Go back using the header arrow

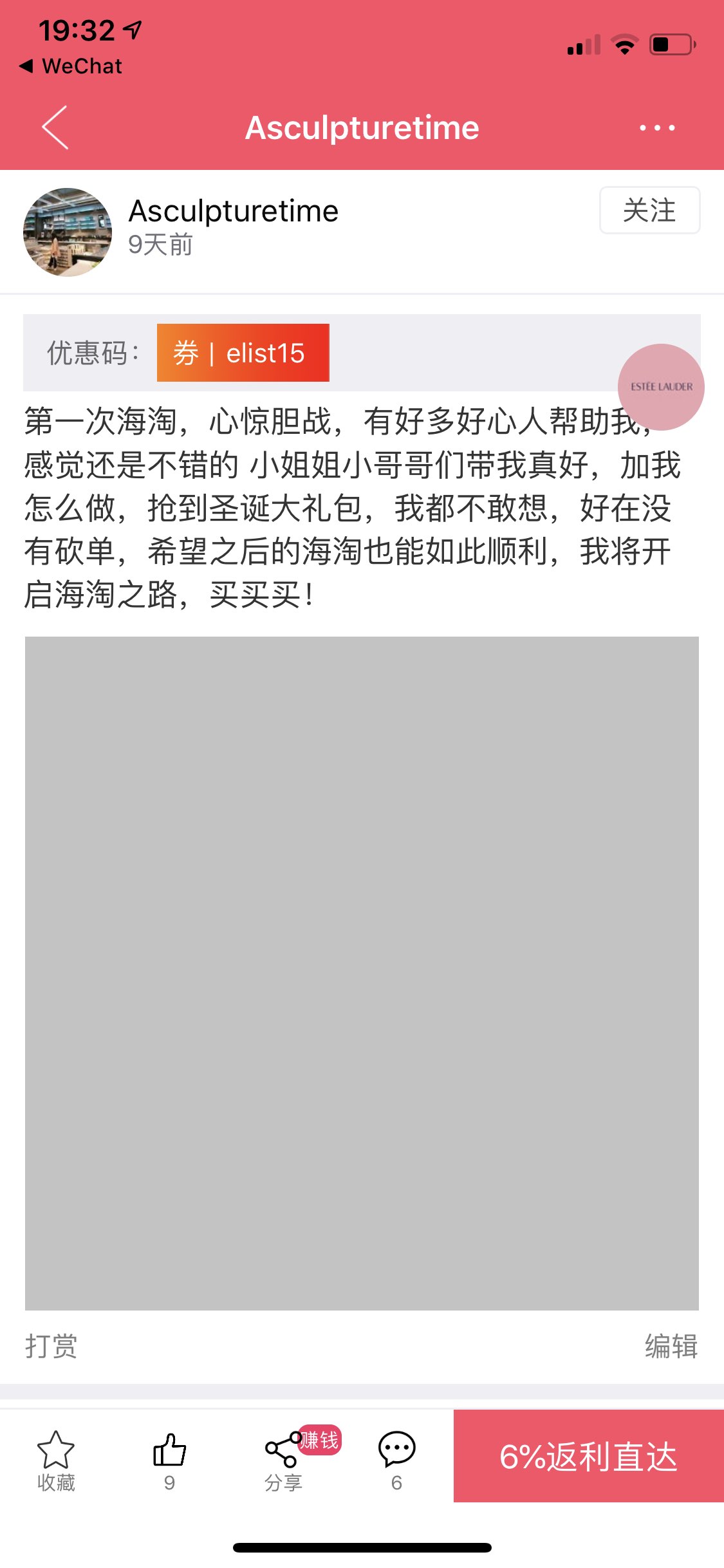(x=55, y=127)
